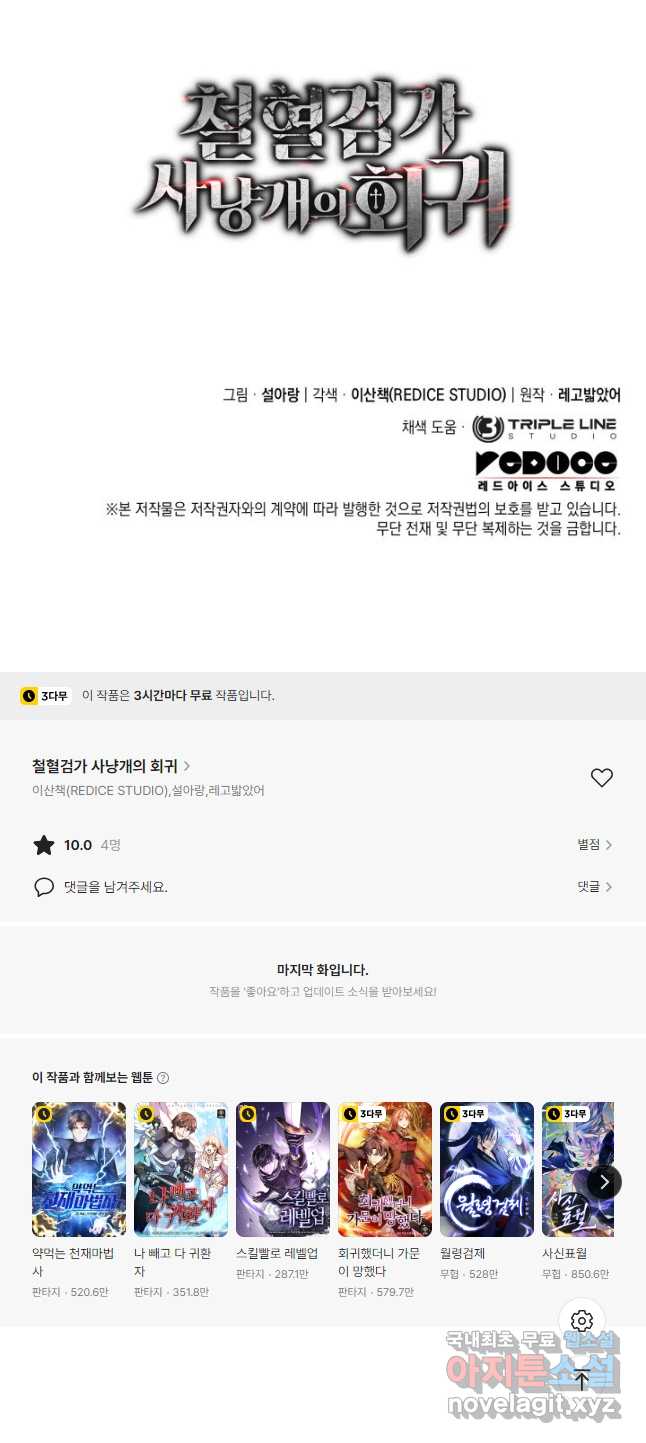Tap 댓글을 남겨주세요 to write a comment

click(115, 887)
